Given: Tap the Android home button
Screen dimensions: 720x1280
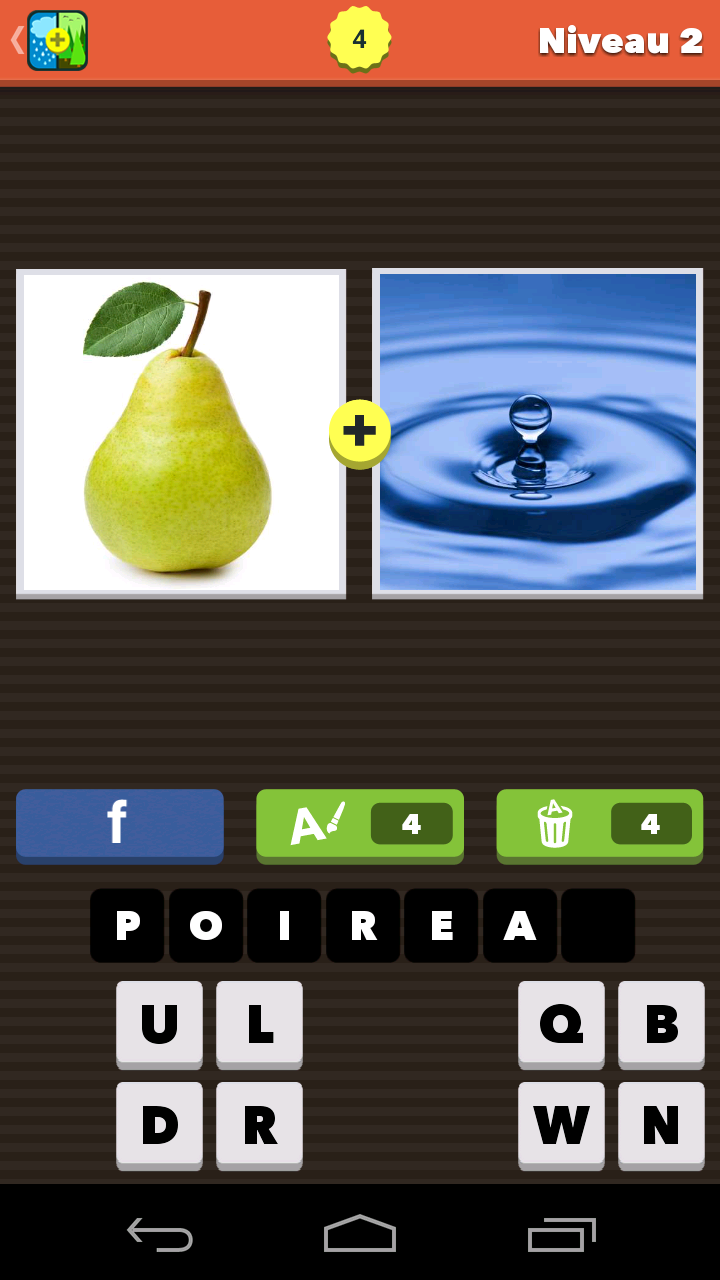Looking at the screenshot, I should click(360, 1233).
